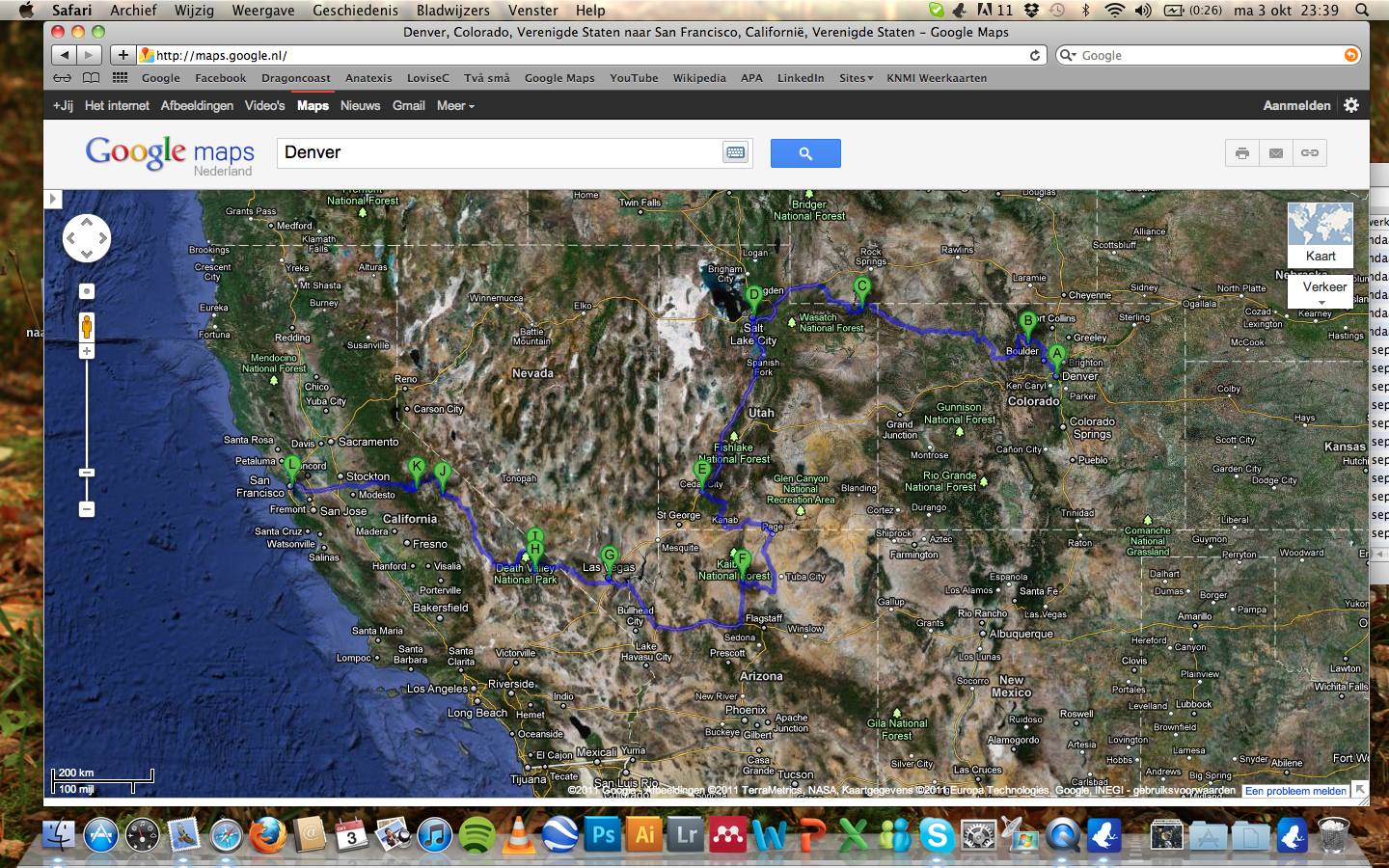Screen dimensions: 1389x868
Task: Open Afbeeldingen in the Google bar
Action: point(197,105)
